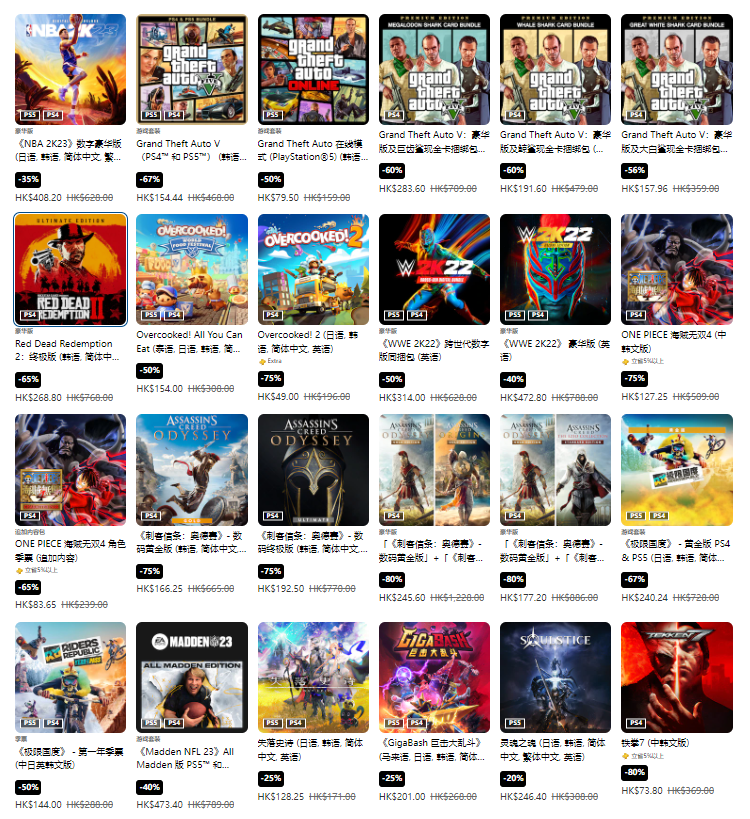Open ONE PIECE 海賊無双4 character pass add-on
Image resolution: width=750 pixels, height=819 pixels.
(x=70, y=469)
